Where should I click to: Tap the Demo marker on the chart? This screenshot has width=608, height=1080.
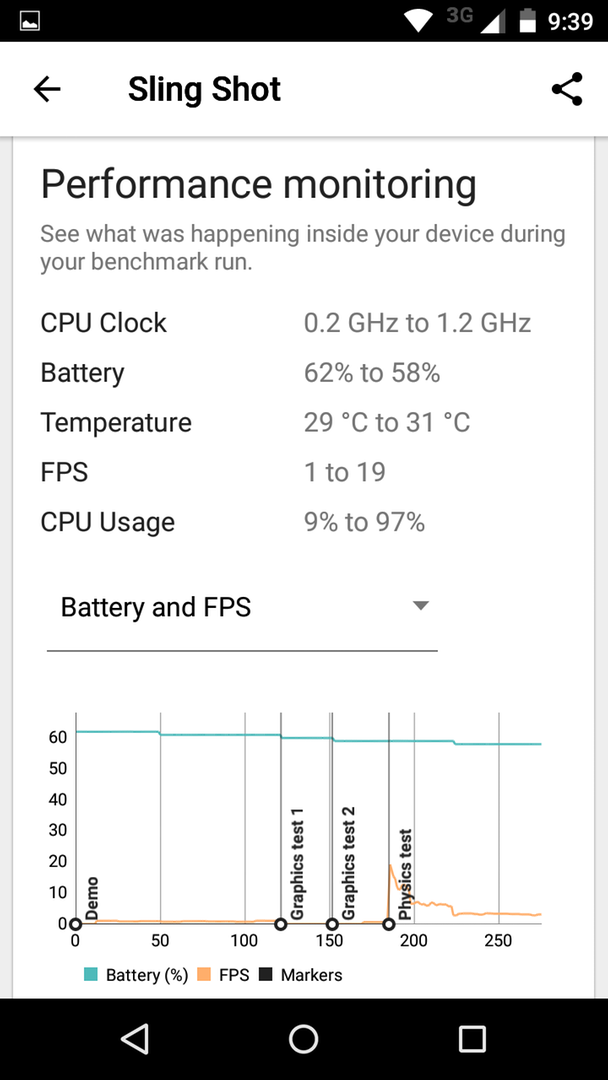tap(76, 924)
